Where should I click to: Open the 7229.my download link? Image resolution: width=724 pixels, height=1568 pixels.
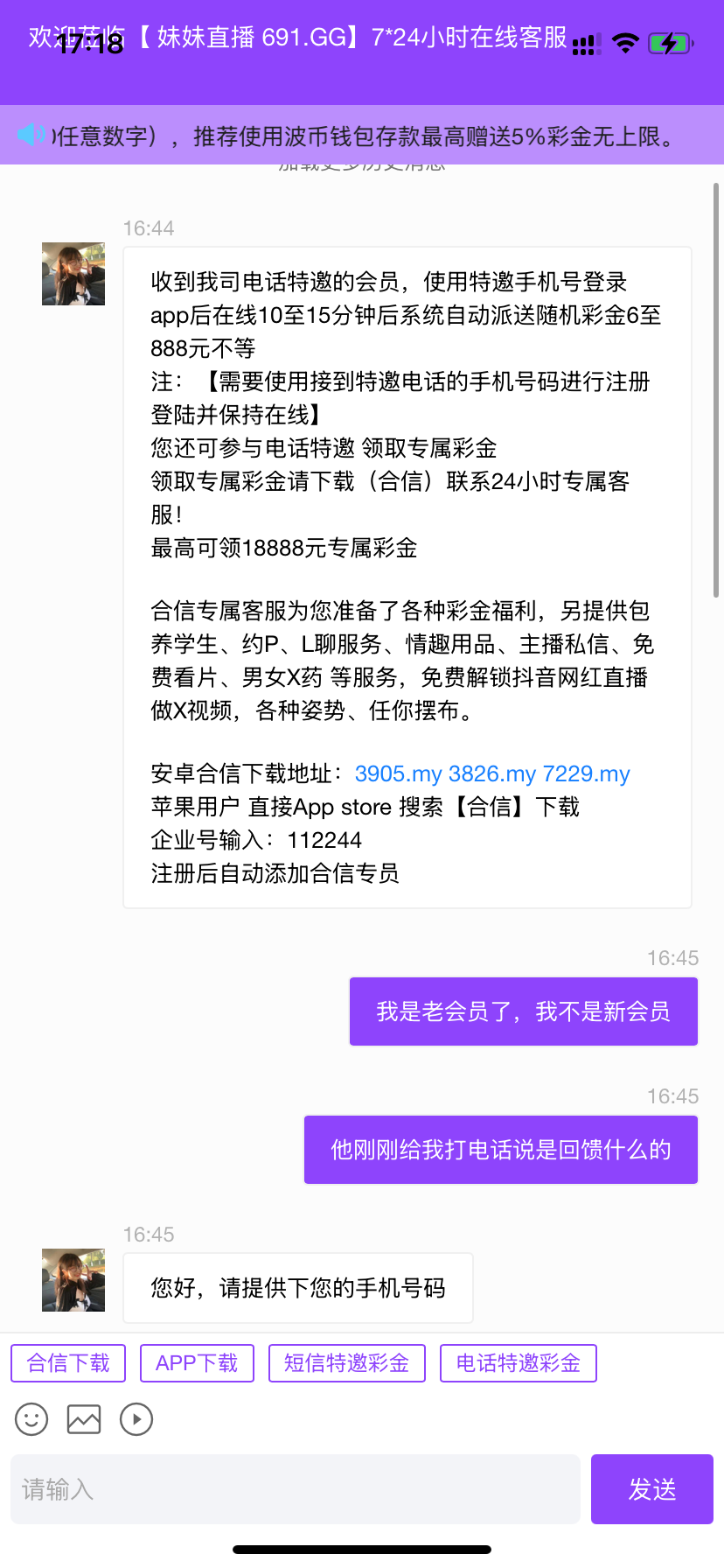[586, 774]
